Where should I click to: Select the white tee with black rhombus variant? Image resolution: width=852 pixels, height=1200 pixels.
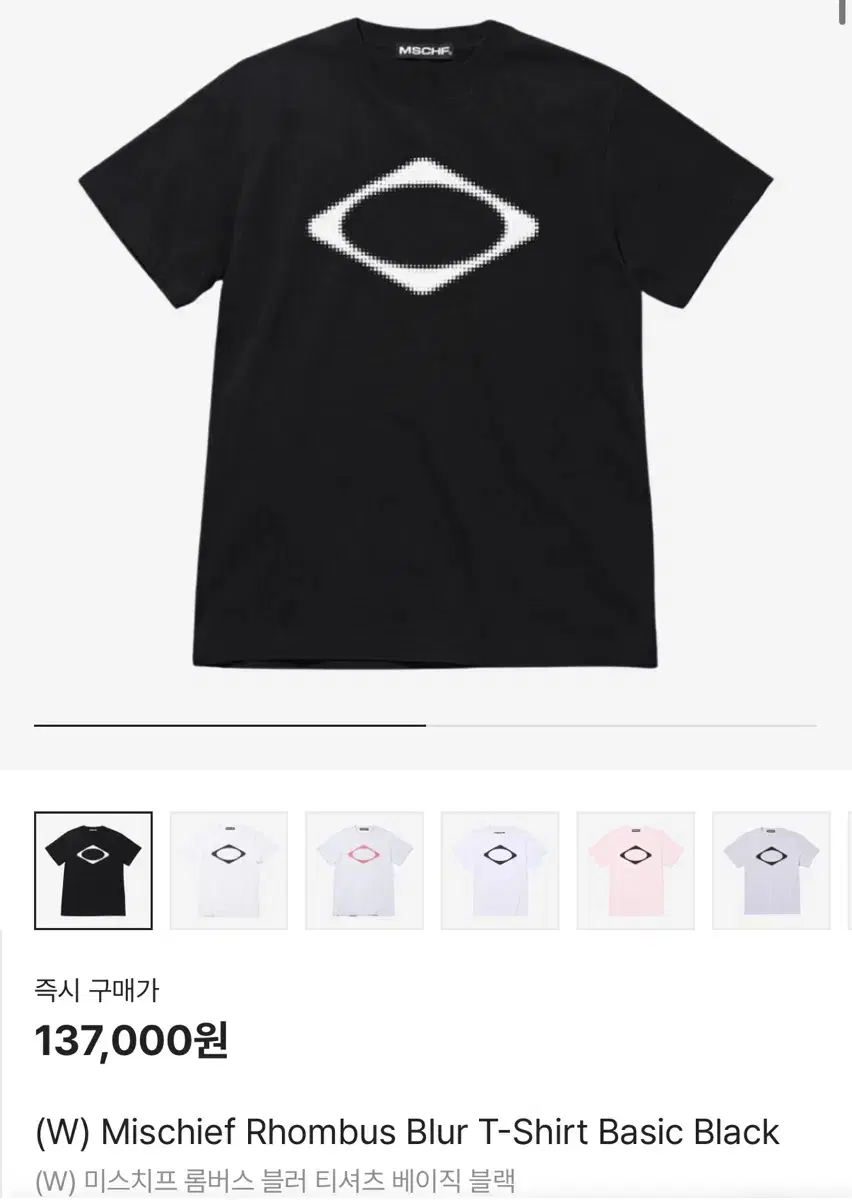500,868
